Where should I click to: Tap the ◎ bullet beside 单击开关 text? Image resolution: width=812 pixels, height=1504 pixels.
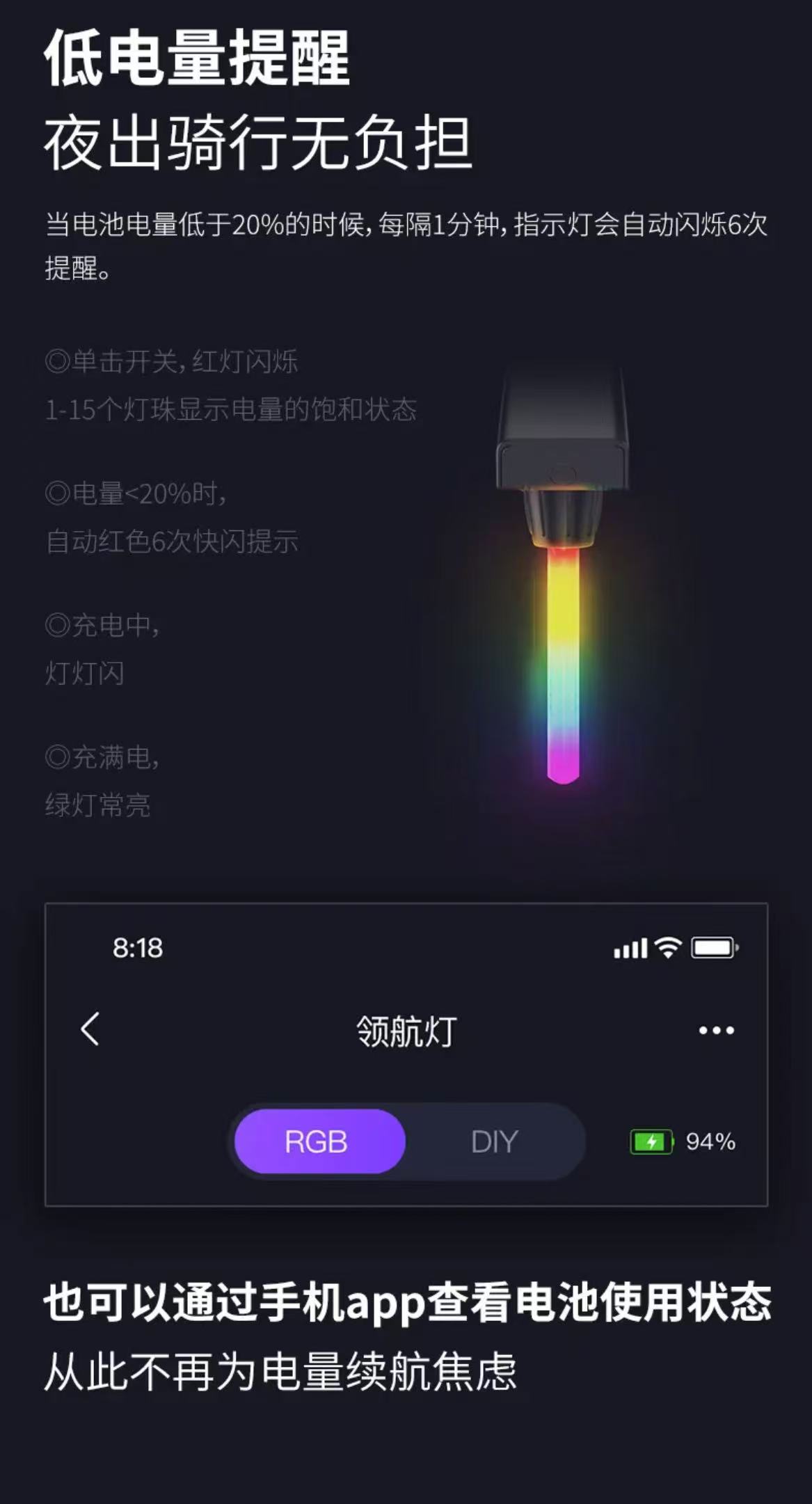point(59,363)
